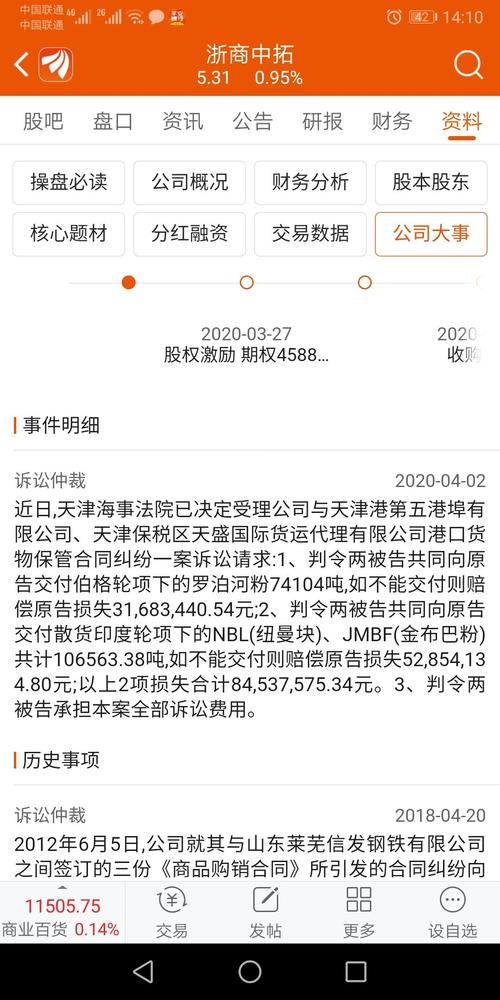Go back using the top-left arrow
Image resolution: width=500 pixels, height=1000 pixels.
click(x=22, y=64)
